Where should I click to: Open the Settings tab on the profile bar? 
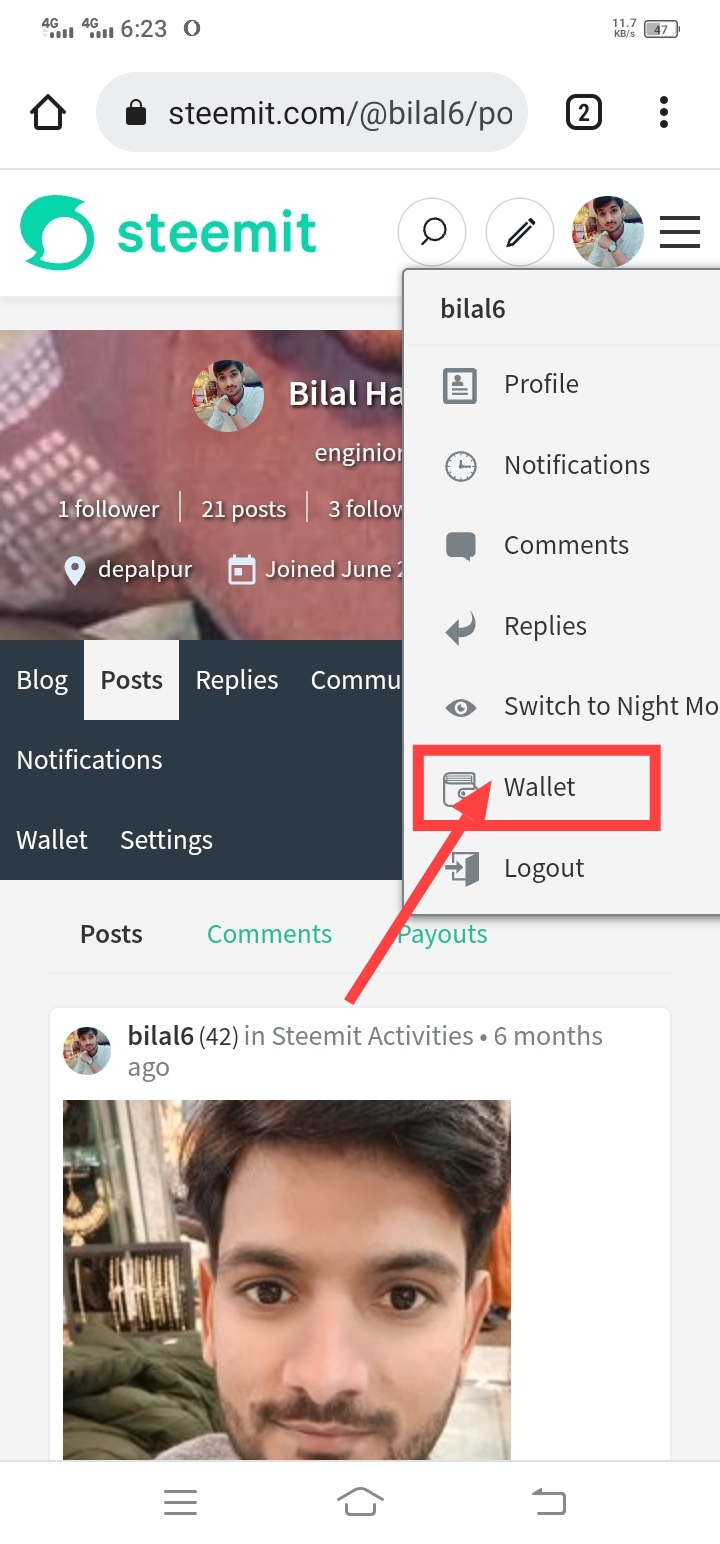[166, 840]
